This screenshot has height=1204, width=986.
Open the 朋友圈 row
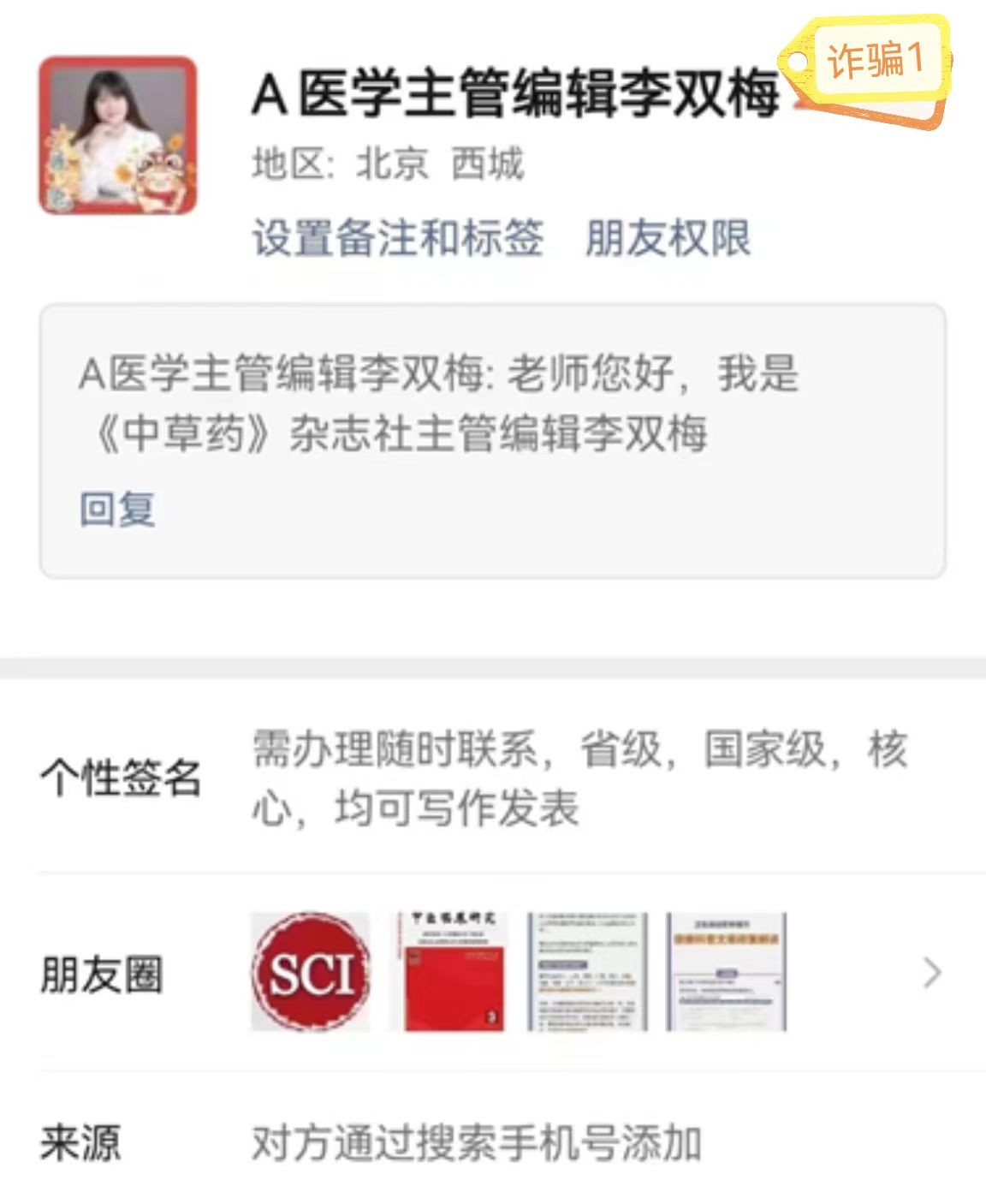pyautogui.click(x=514, y=973)
